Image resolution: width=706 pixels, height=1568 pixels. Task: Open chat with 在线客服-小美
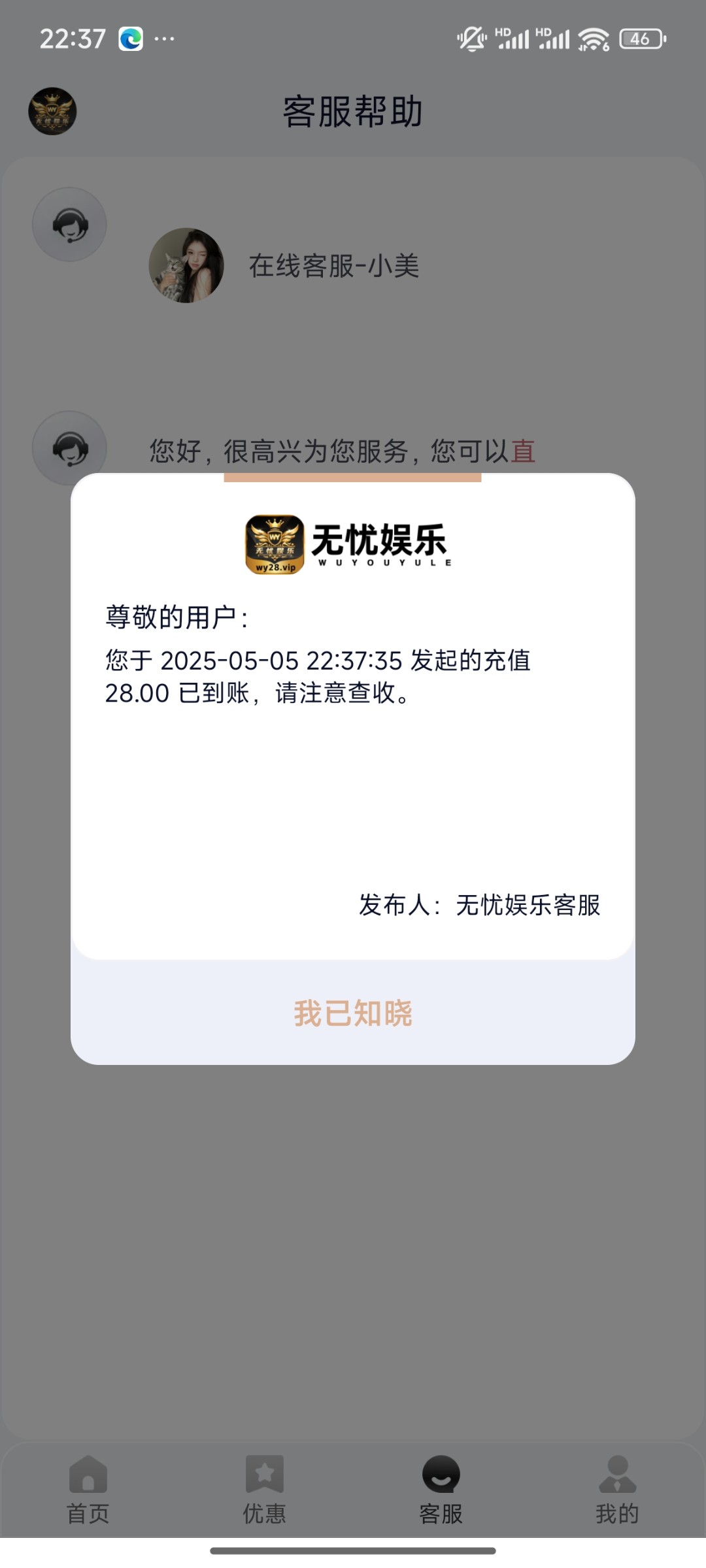coord(333,266)
